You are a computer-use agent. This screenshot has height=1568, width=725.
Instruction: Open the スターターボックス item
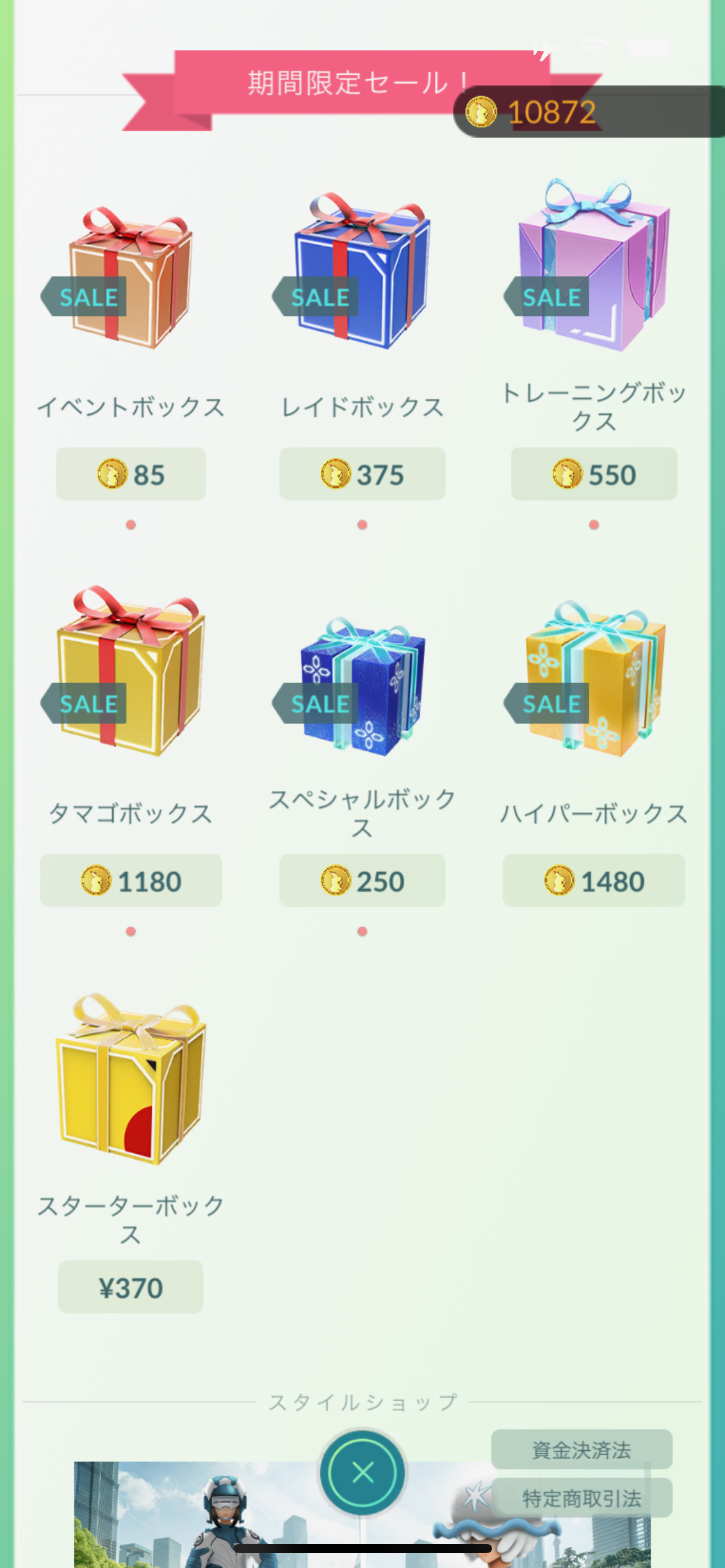pyautogui.click(x=131, y=1081)
